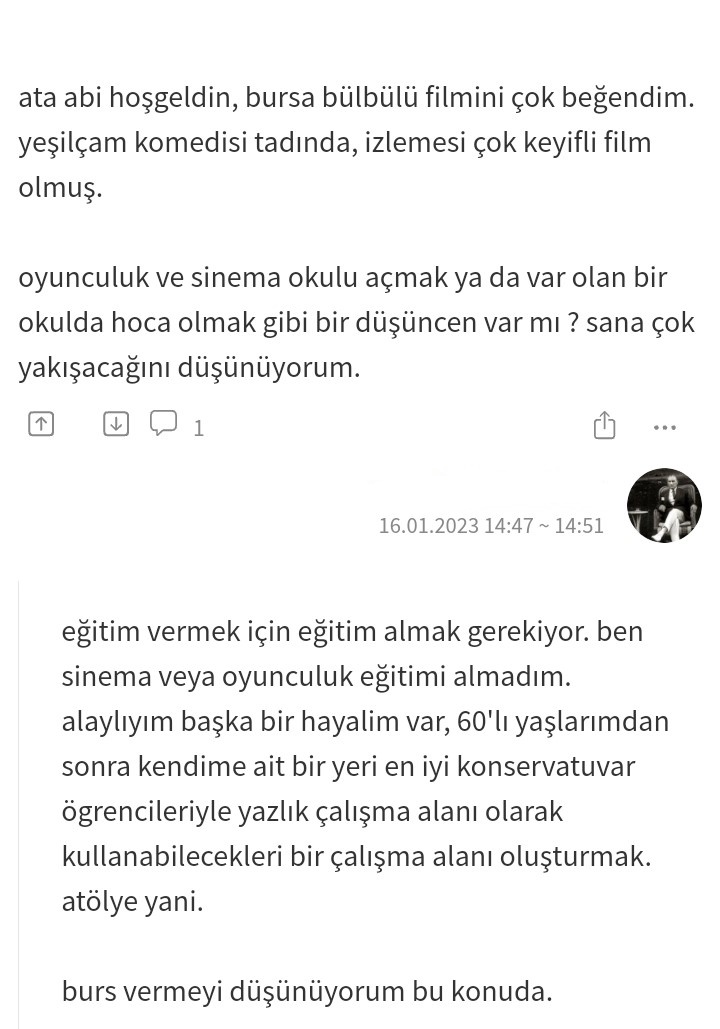Click the share icon on the right
The height and width of the screenshot is (1029, 720).
click(604, 424)
